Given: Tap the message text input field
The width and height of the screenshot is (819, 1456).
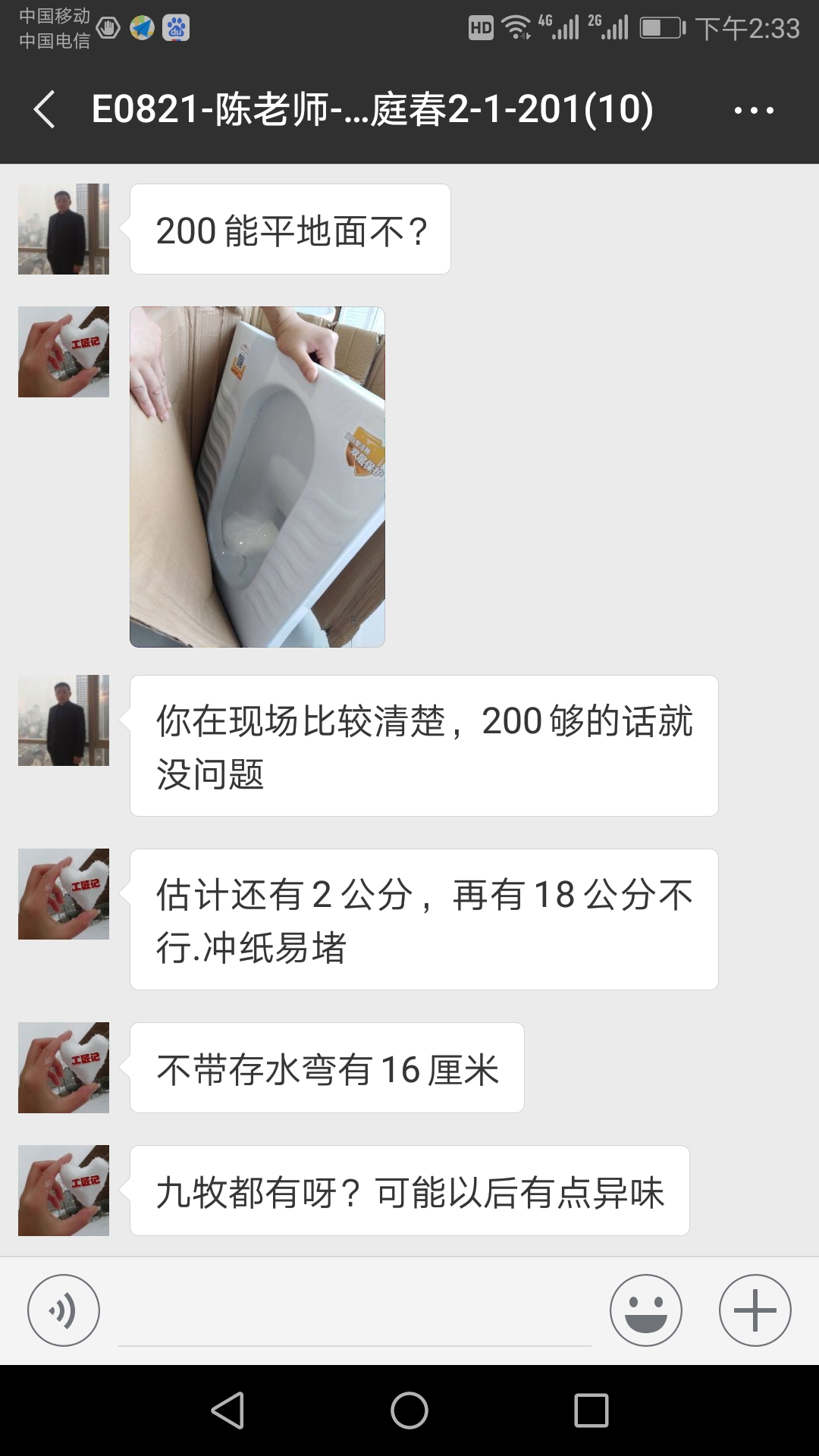Looking at the screenshot, I should point(355,1310).
